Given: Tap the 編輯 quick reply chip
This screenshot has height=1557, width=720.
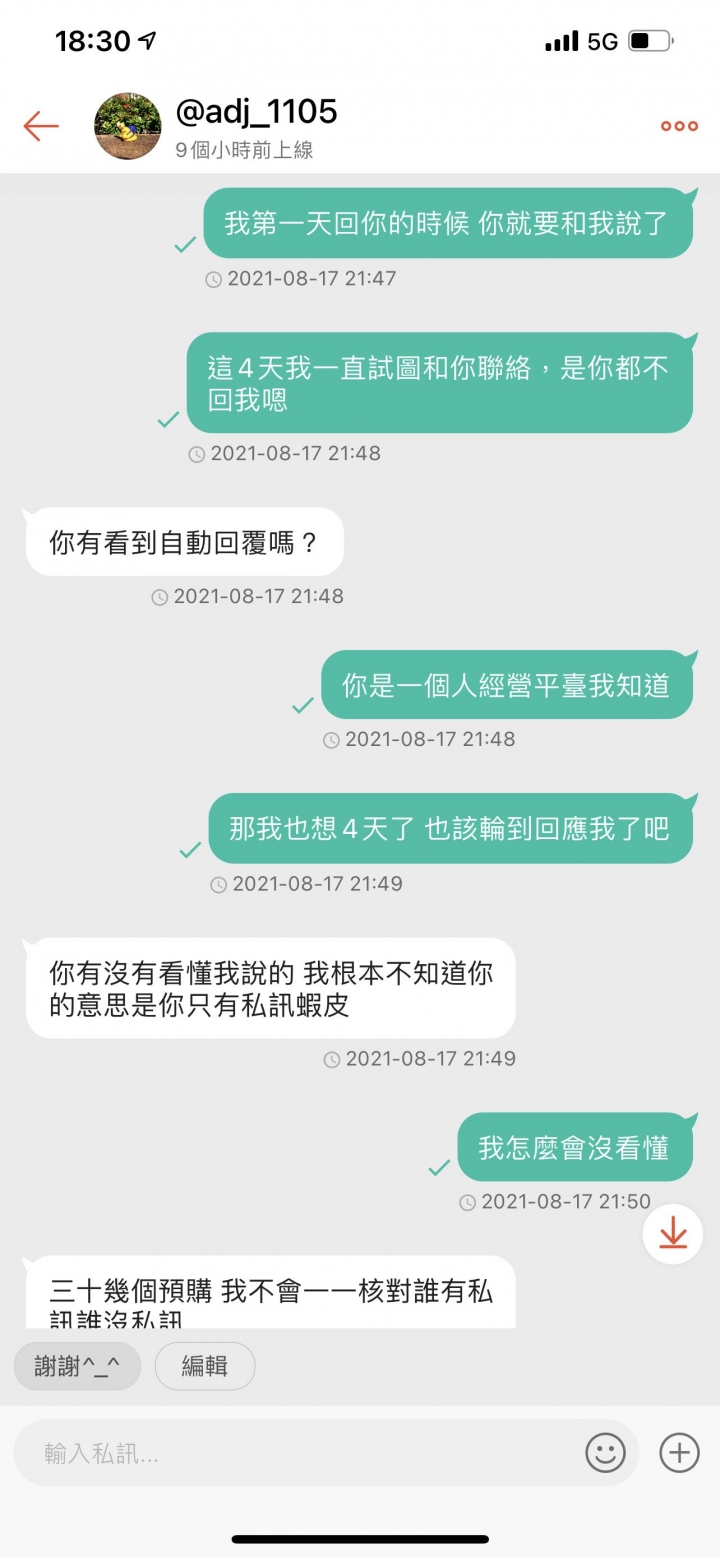Looking at the screenshot, I should point(204,1366).
